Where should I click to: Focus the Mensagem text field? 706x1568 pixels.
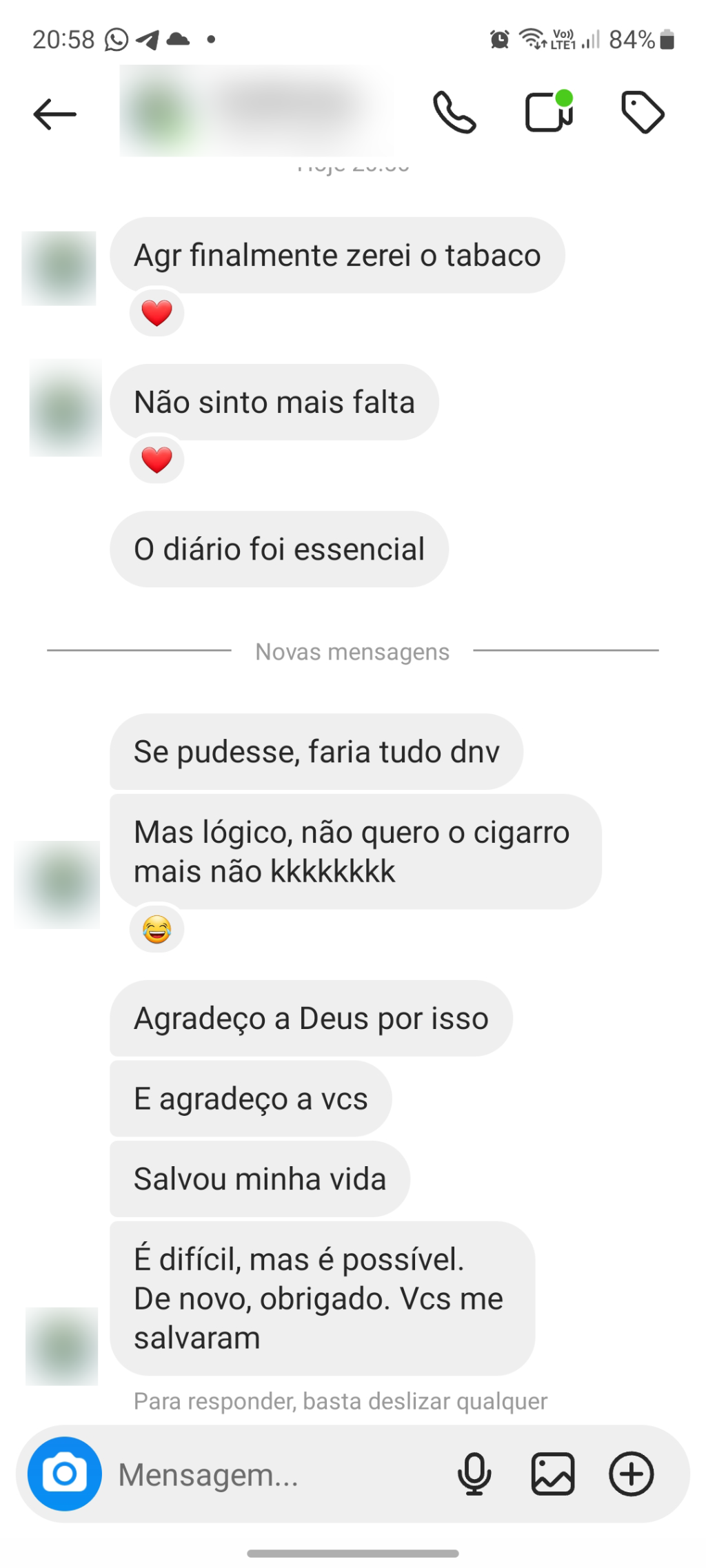click(x=276, y=1474)
